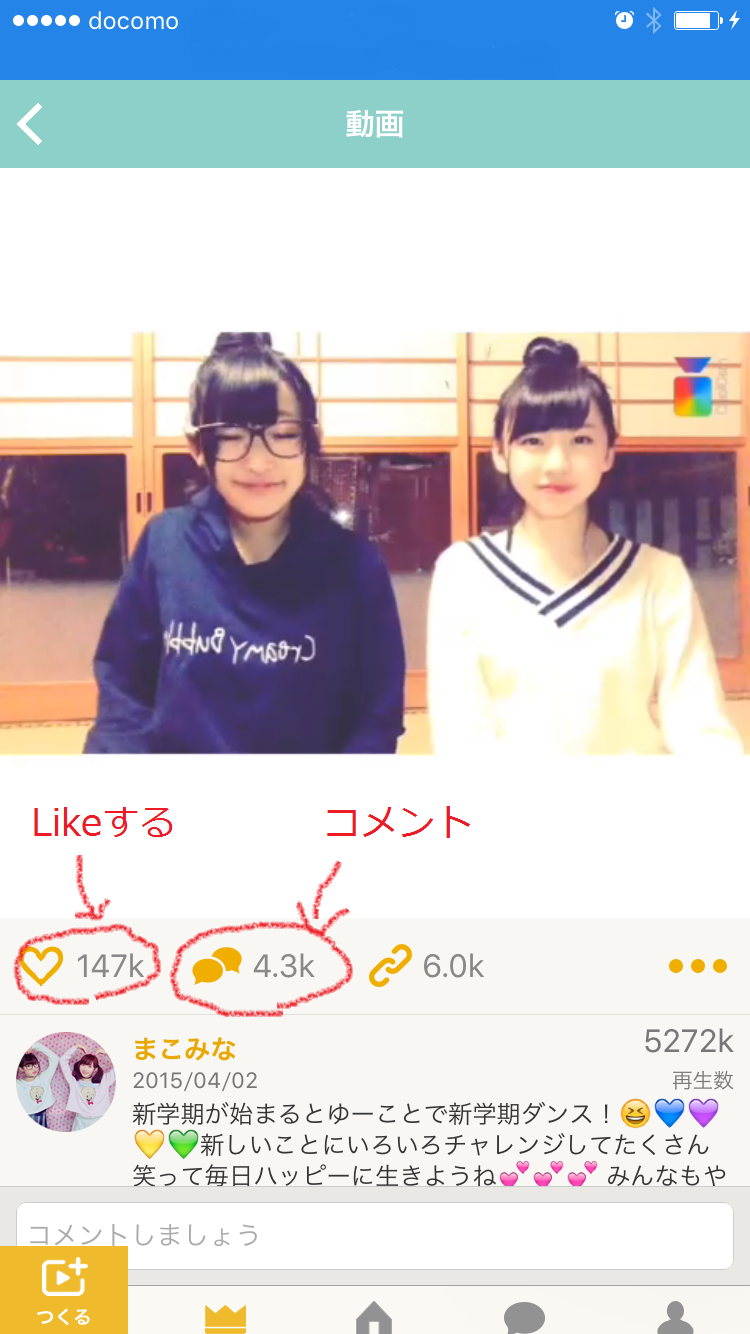Tap the つくる create video button
Screen dimensions: 750x1334
click(x=64, y=1290)
